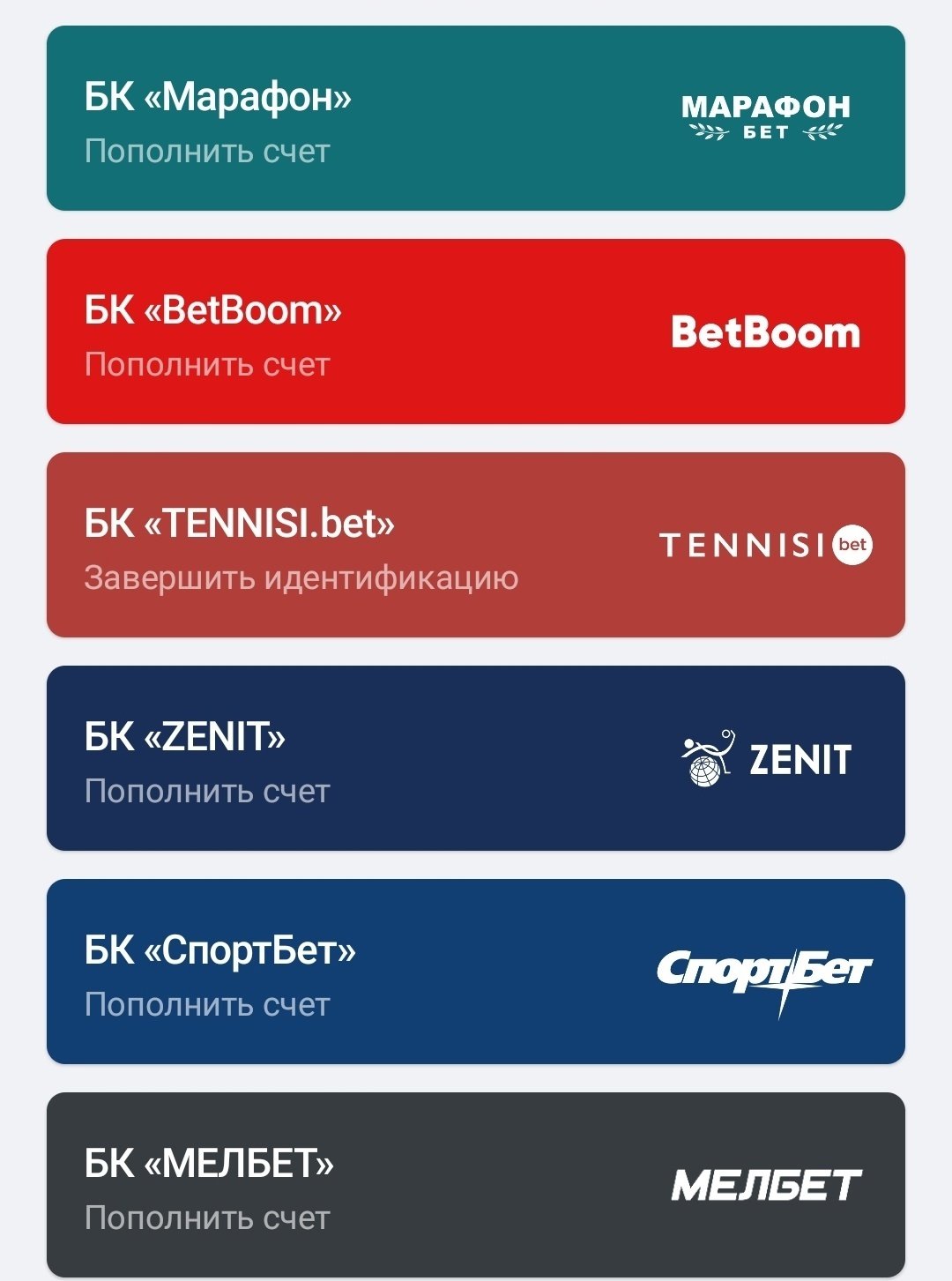This screenshot has height=1281, width=952.
Task: Open БК «TENNISI.bet» to complete identification
Action: (x=476, y=545)
